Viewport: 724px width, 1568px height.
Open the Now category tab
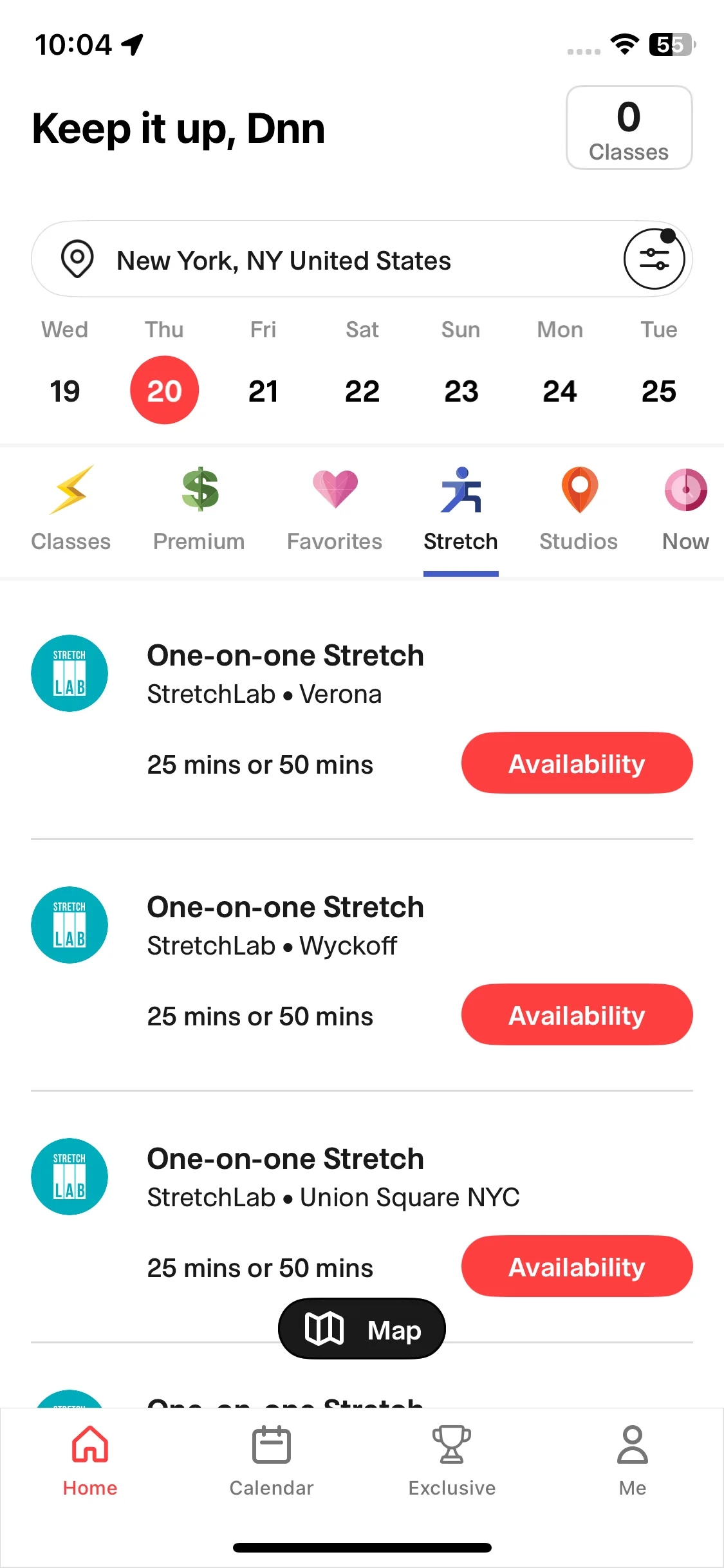685,509
